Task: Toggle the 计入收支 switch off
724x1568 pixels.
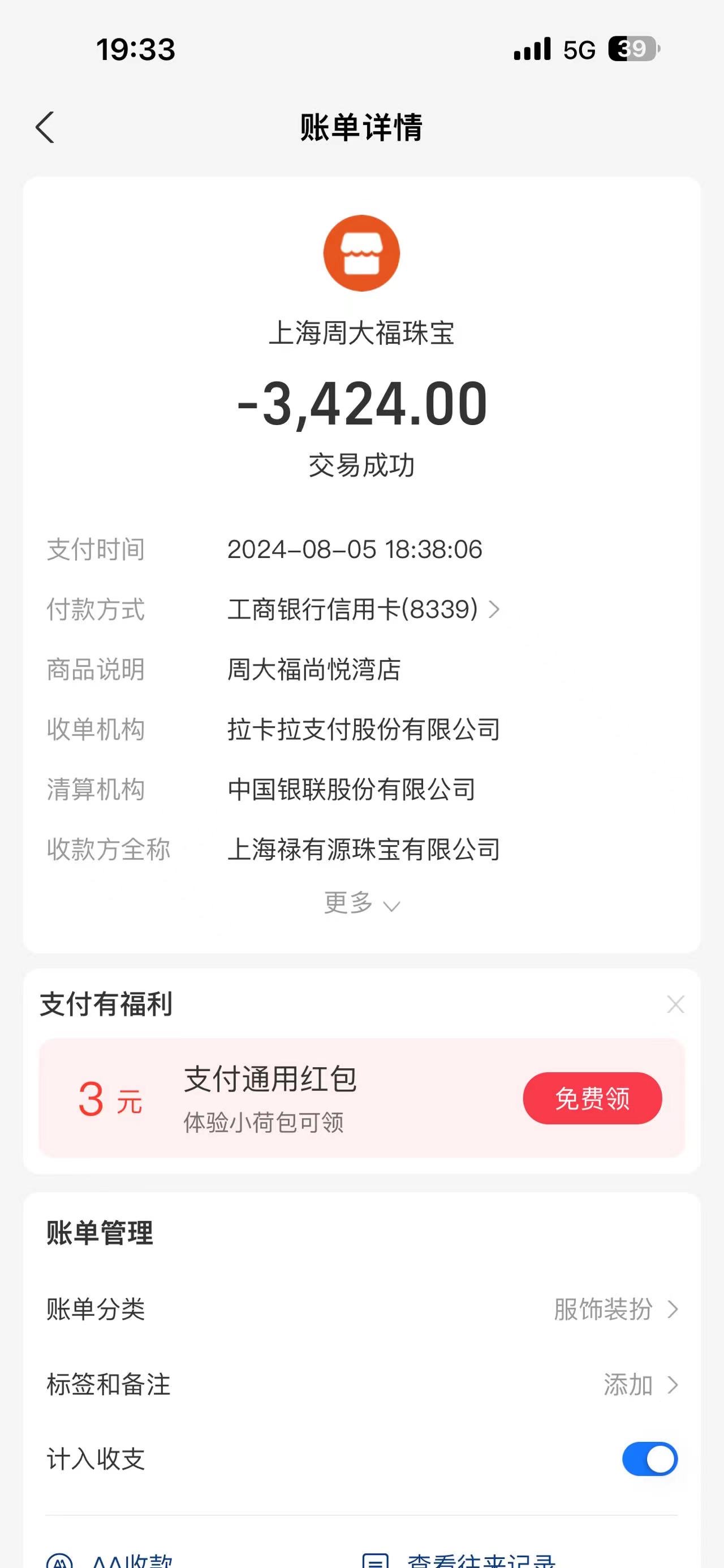Action: (650, 1459)
